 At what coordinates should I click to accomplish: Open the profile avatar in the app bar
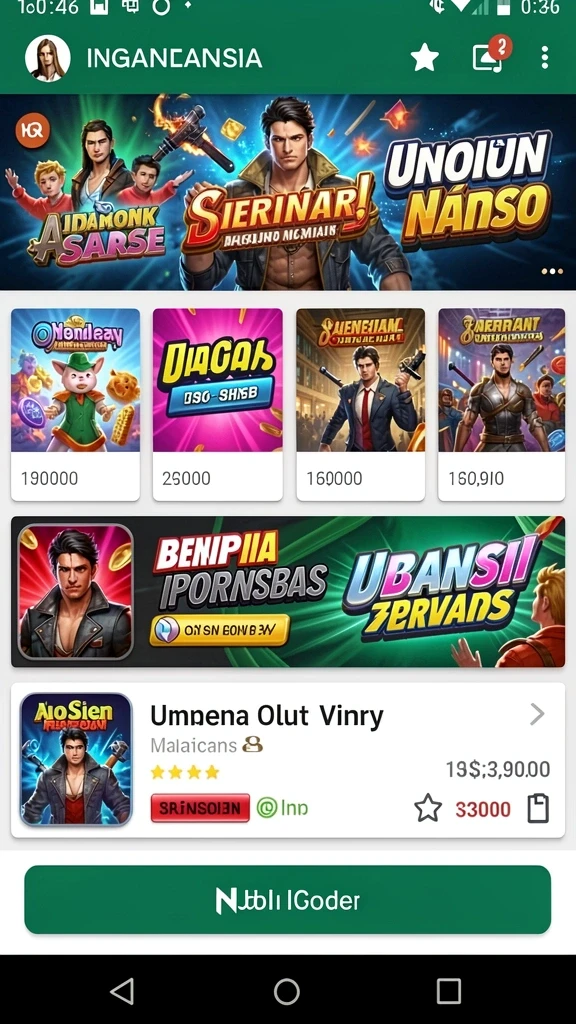click(48, 58)
